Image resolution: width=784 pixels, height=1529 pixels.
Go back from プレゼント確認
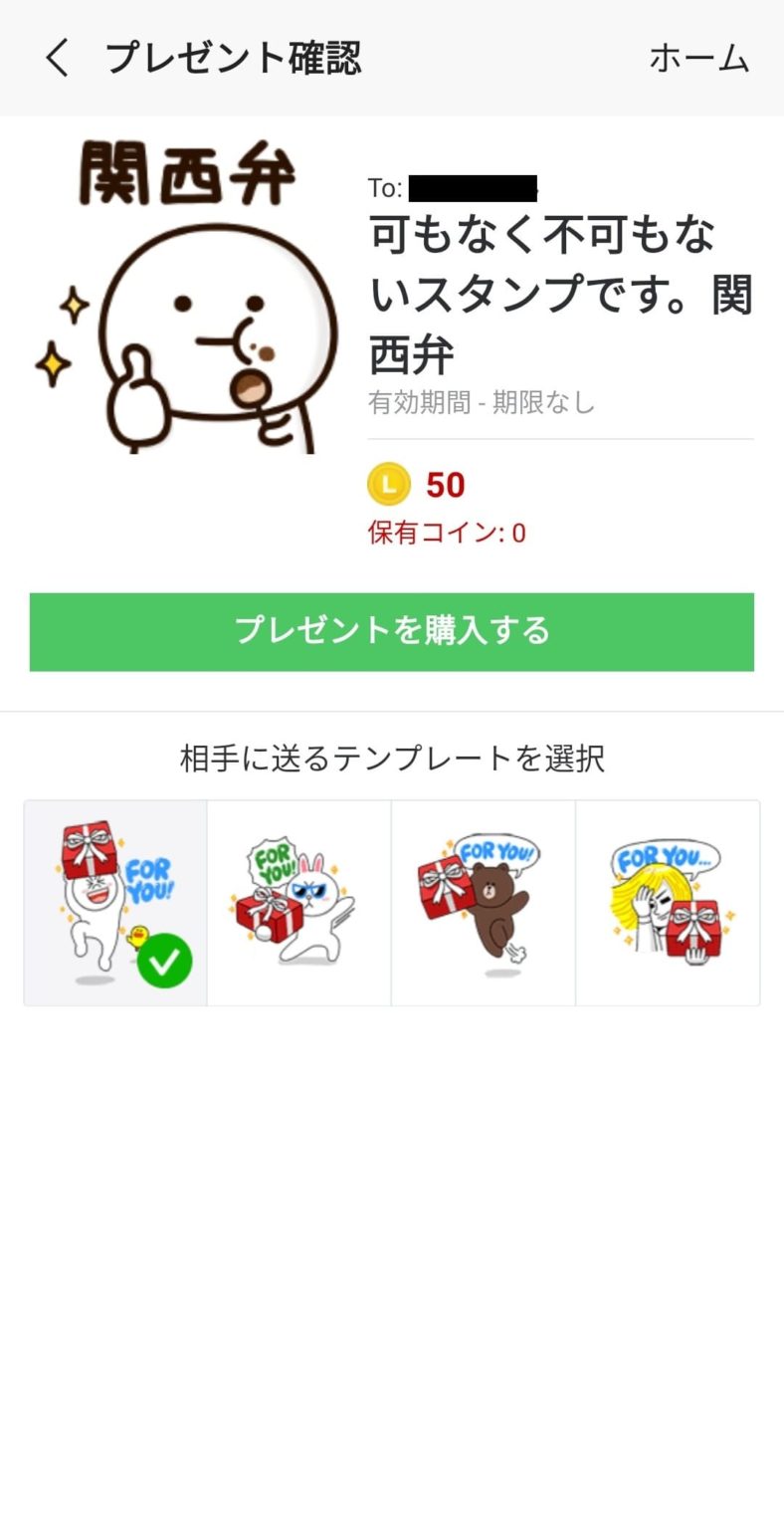[57, 59]
